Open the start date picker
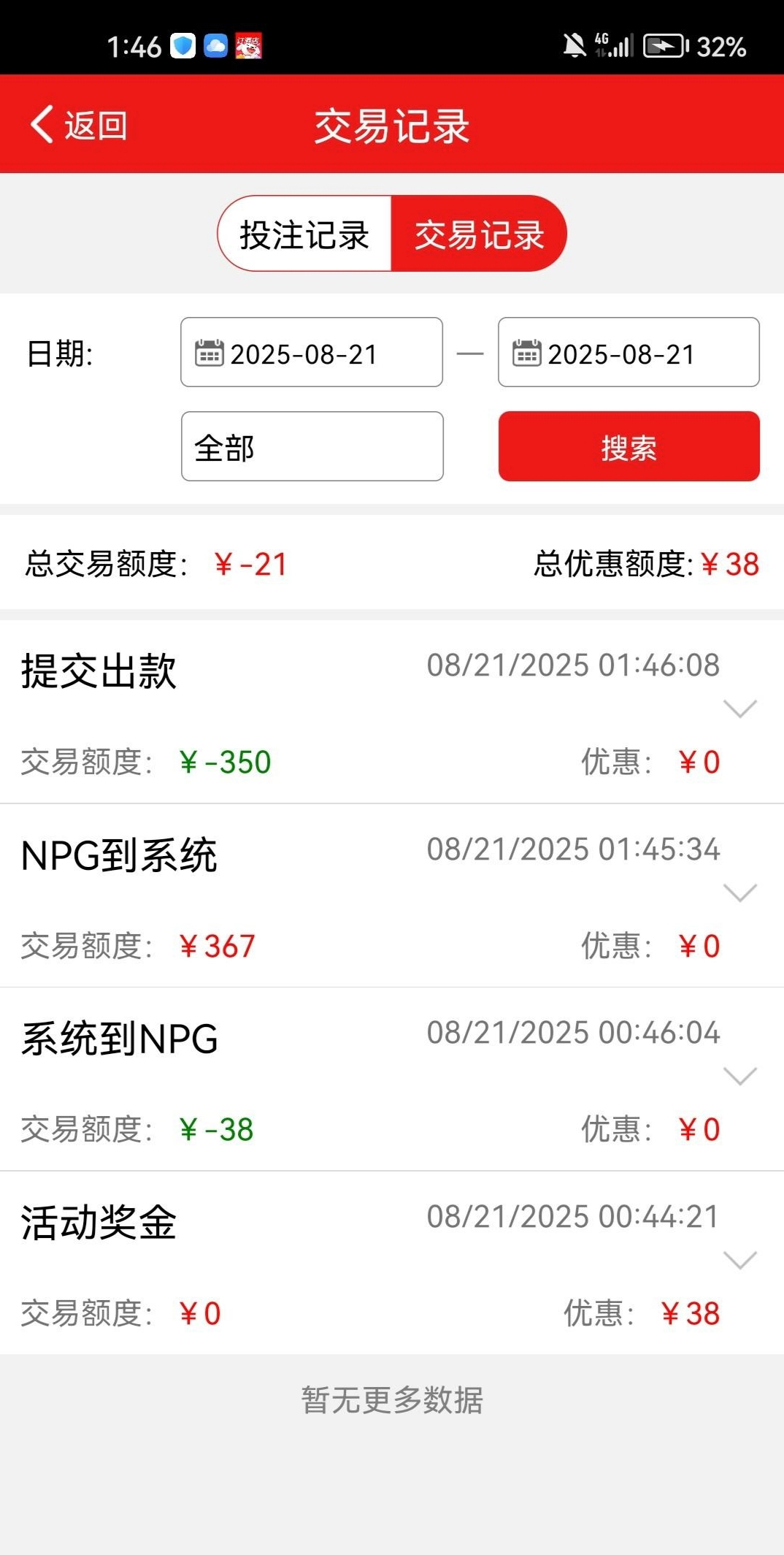Screen dimensions: 784x1555 [x=312, y=352]
